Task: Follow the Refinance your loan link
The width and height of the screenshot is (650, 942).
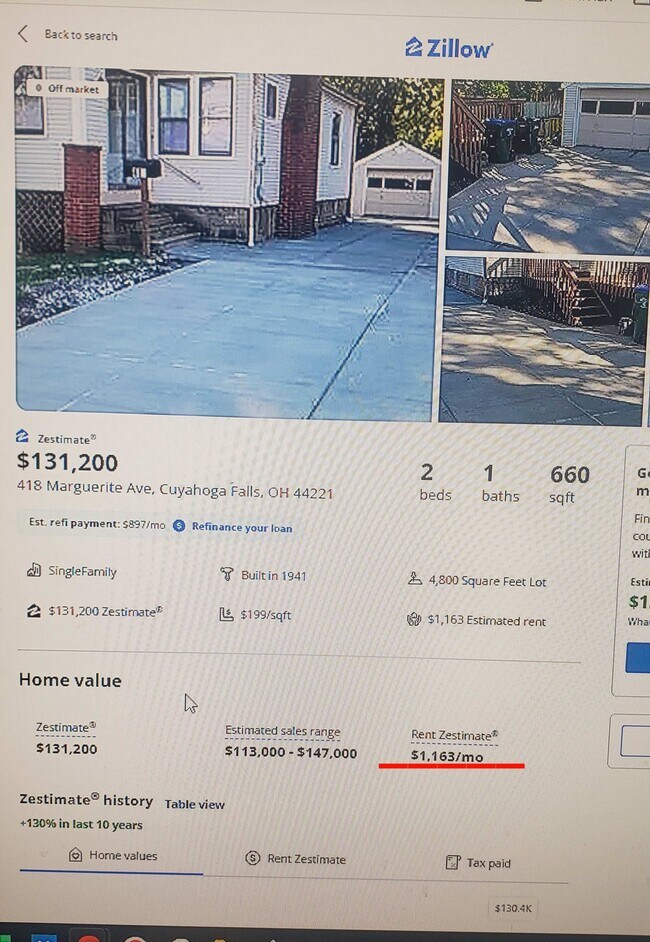Action: pyautogui.click(x=241, y=527)
